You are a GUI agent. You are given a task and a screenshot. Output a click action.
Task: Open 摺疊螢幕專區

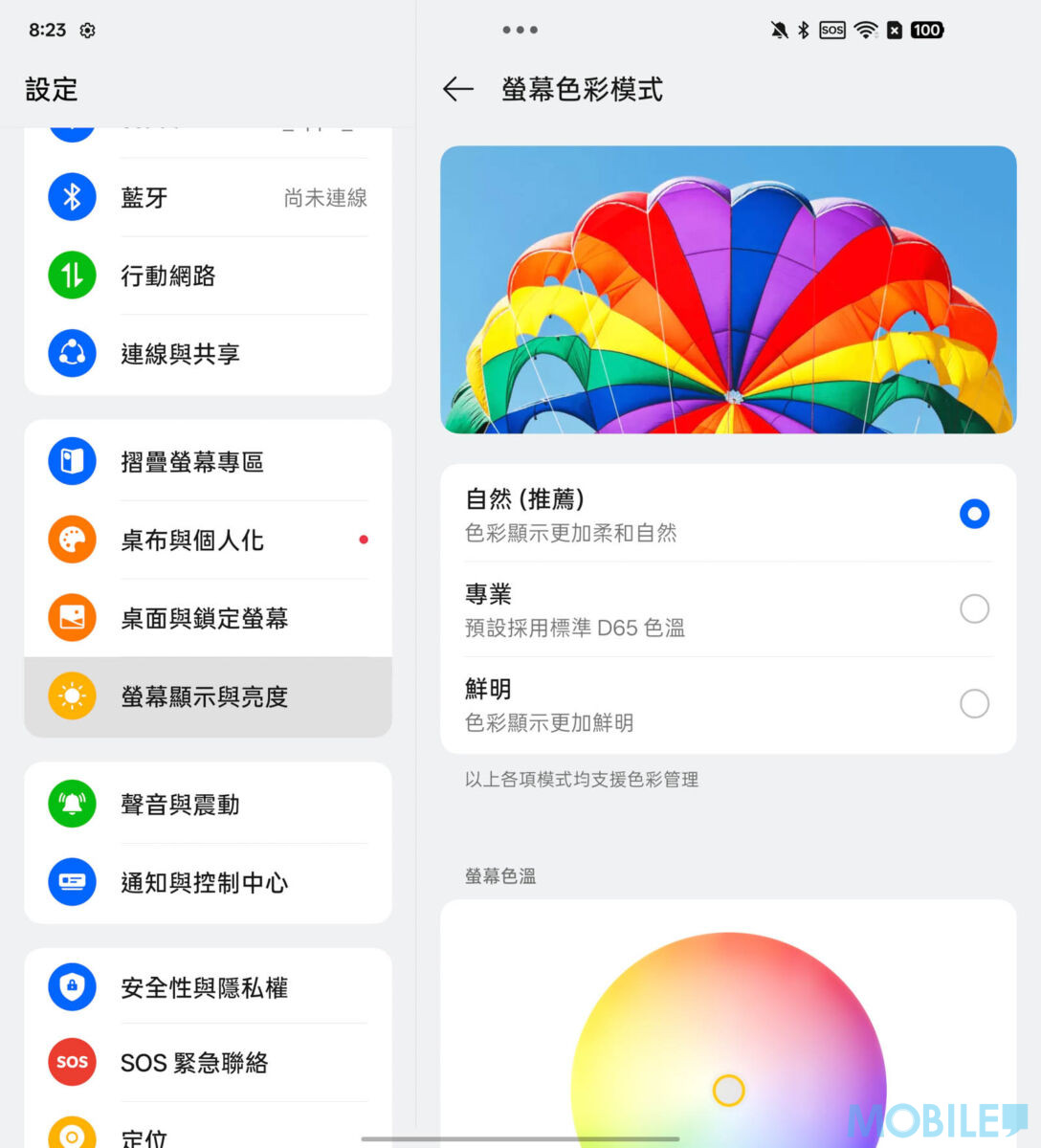pos(208,462)
